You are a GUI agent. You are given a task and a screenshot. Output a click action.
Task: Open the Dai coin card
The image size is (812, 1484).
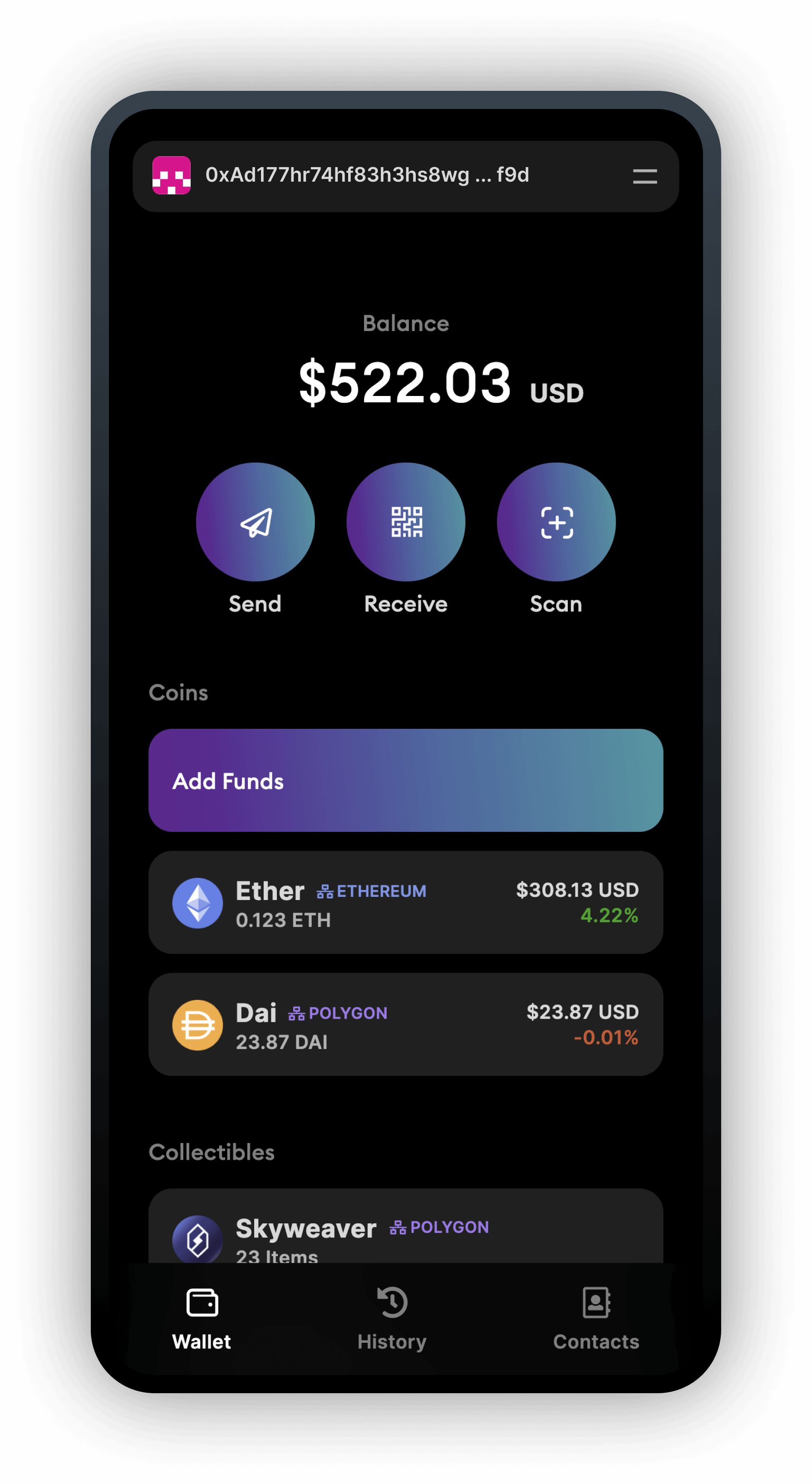pyautogui.click(x=405, y=1024)
